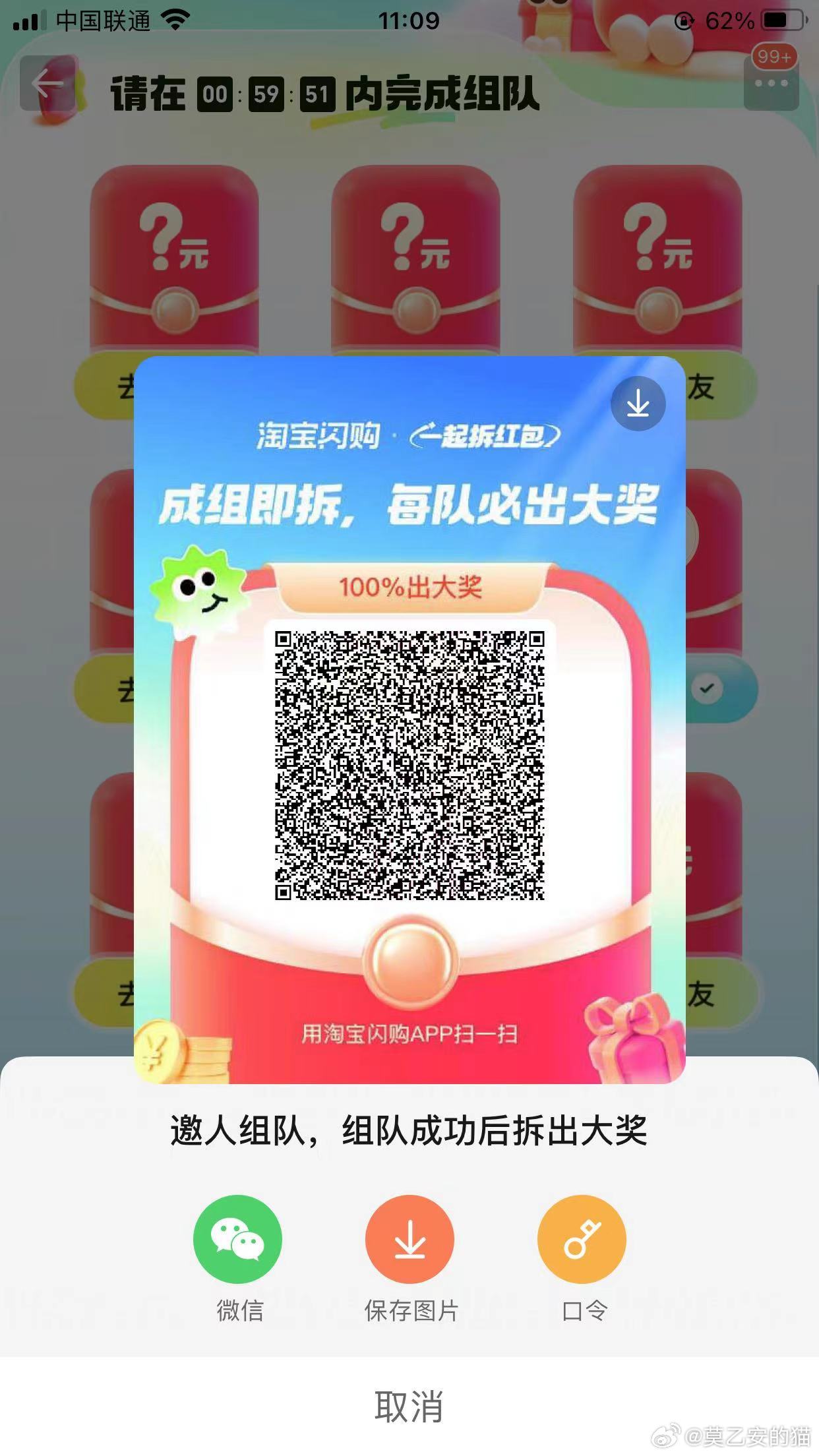Screen dimensions: 819x1456
Task: Go back with the top-left arrow
Action: 47,84
